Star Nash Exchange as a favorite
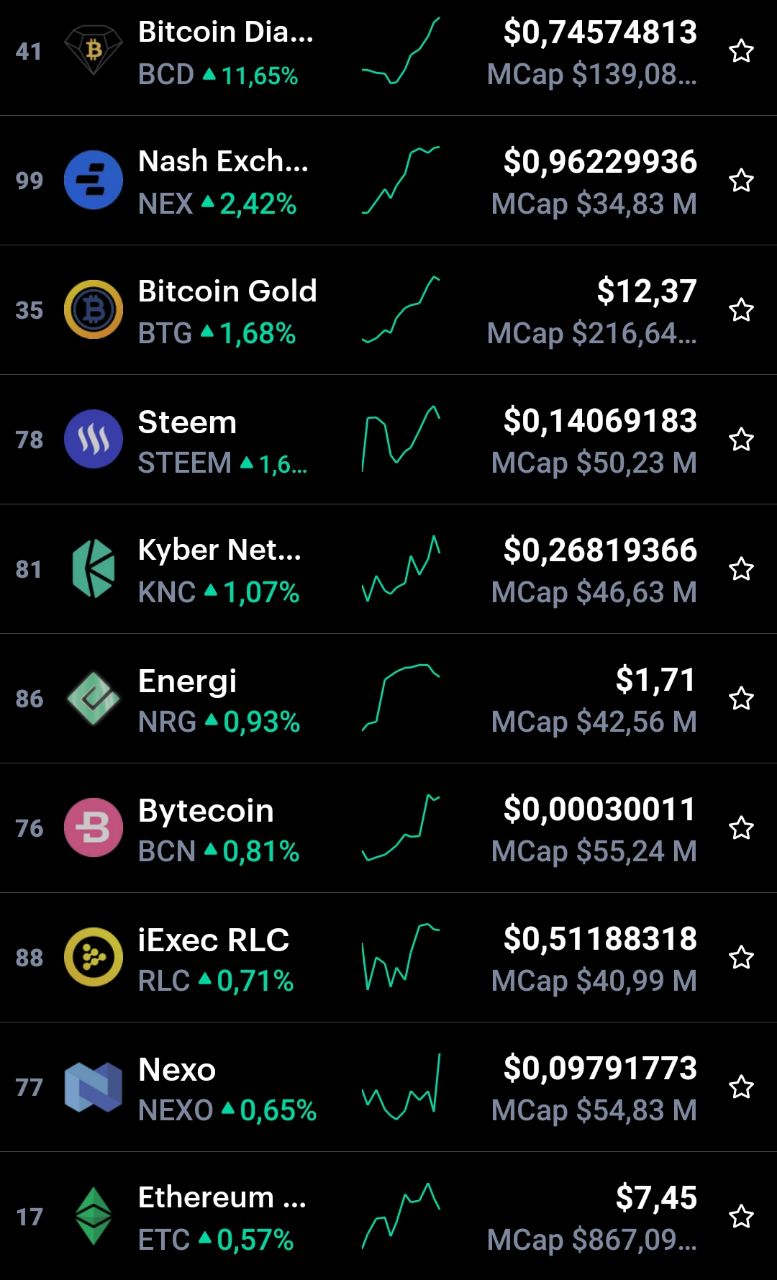This screenshot has width=777, height=1280. click(741, 180)
